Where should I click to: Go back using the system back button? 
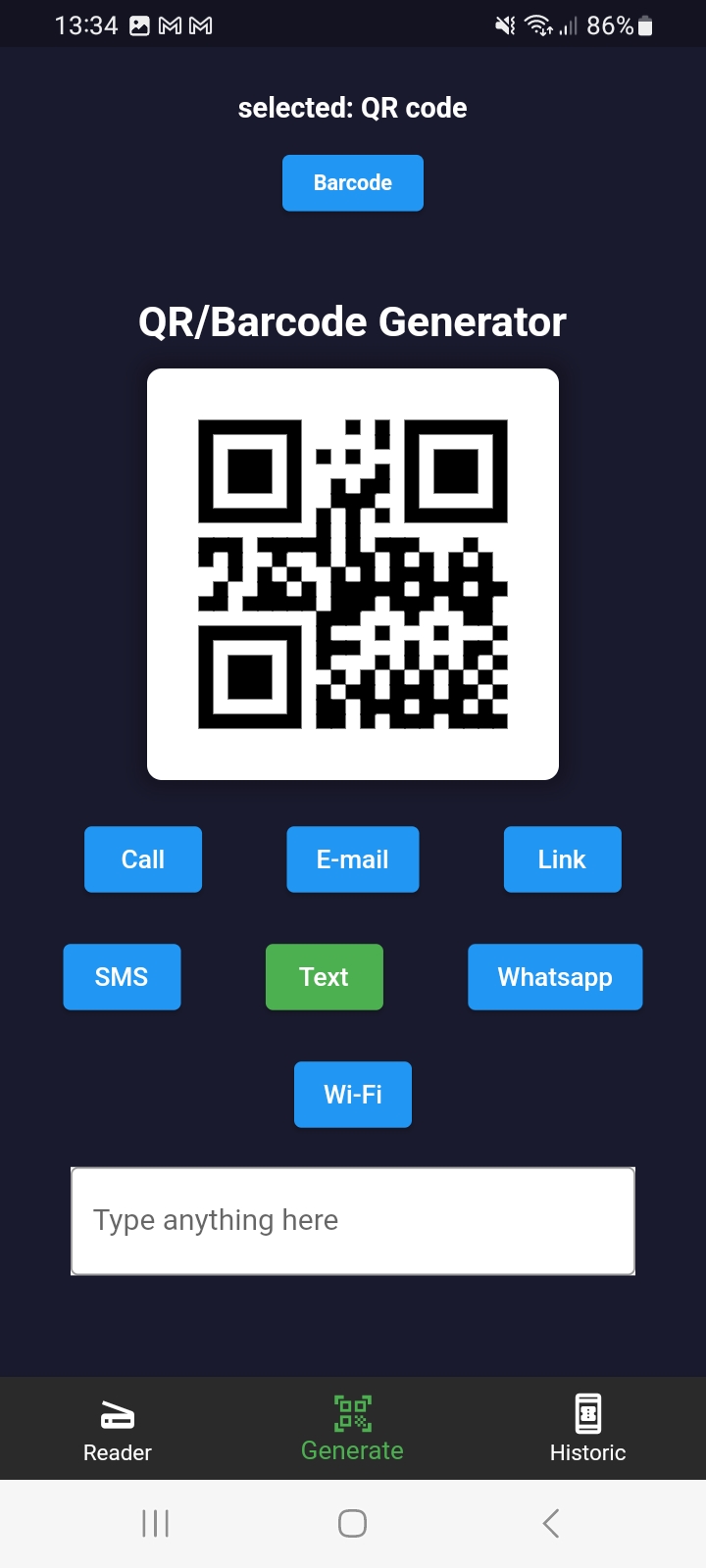tap(551, 1524)
